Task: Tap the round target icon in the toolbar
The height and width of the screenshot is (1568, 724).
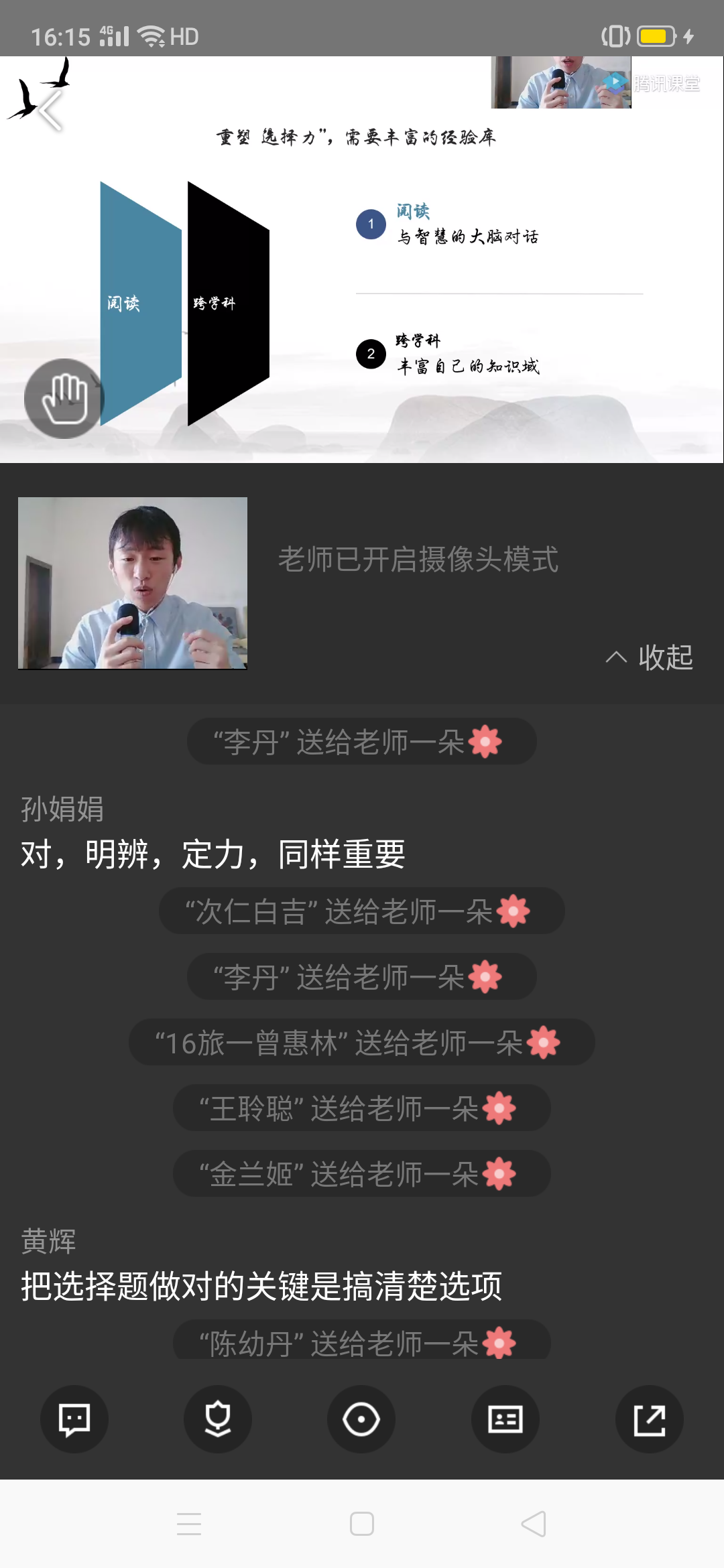Action: coord(361,1419)
